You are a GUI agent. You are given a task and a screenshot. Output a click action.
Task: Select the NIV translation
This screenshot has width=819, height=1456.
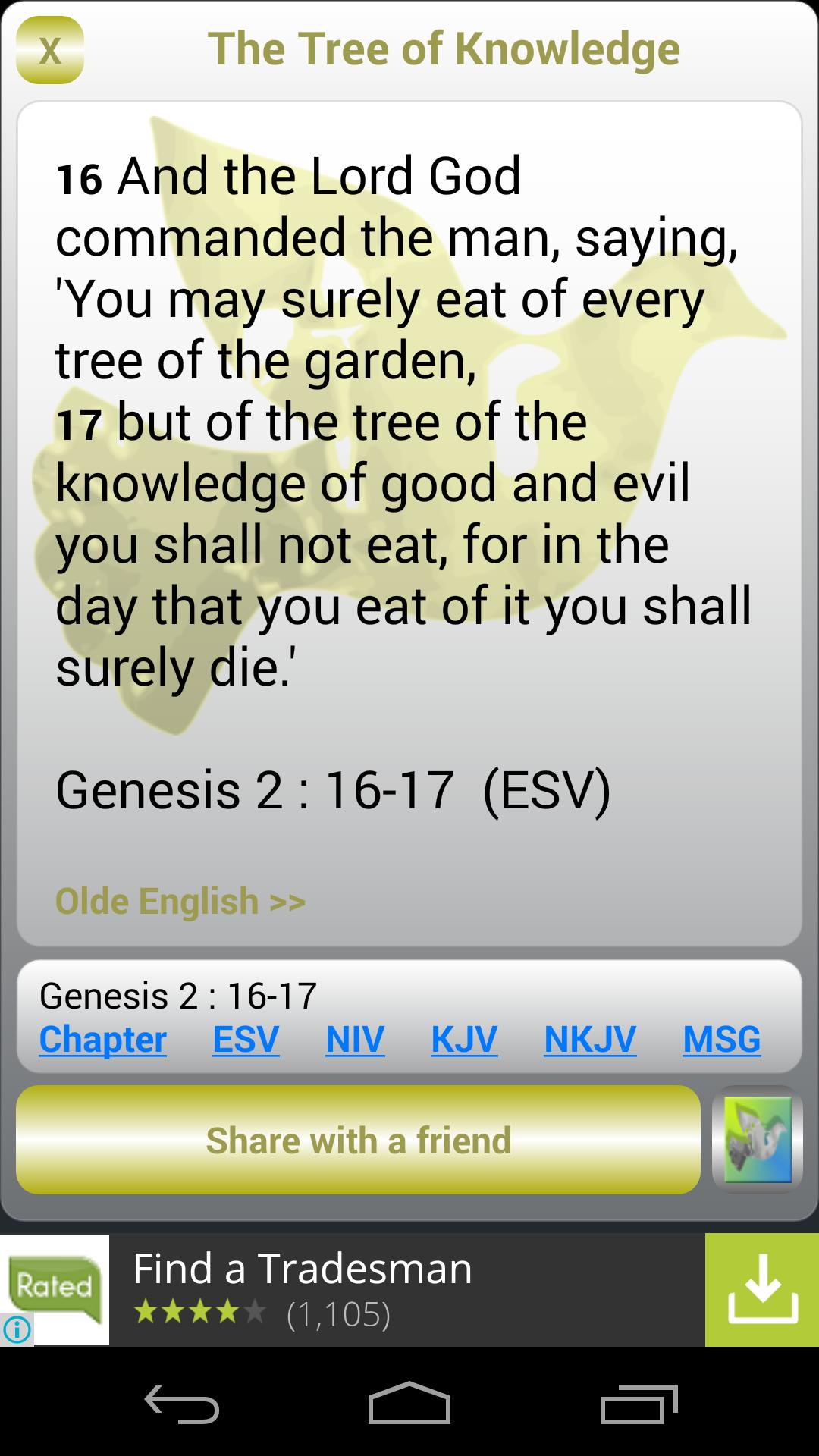click(x=355, y=1040)
